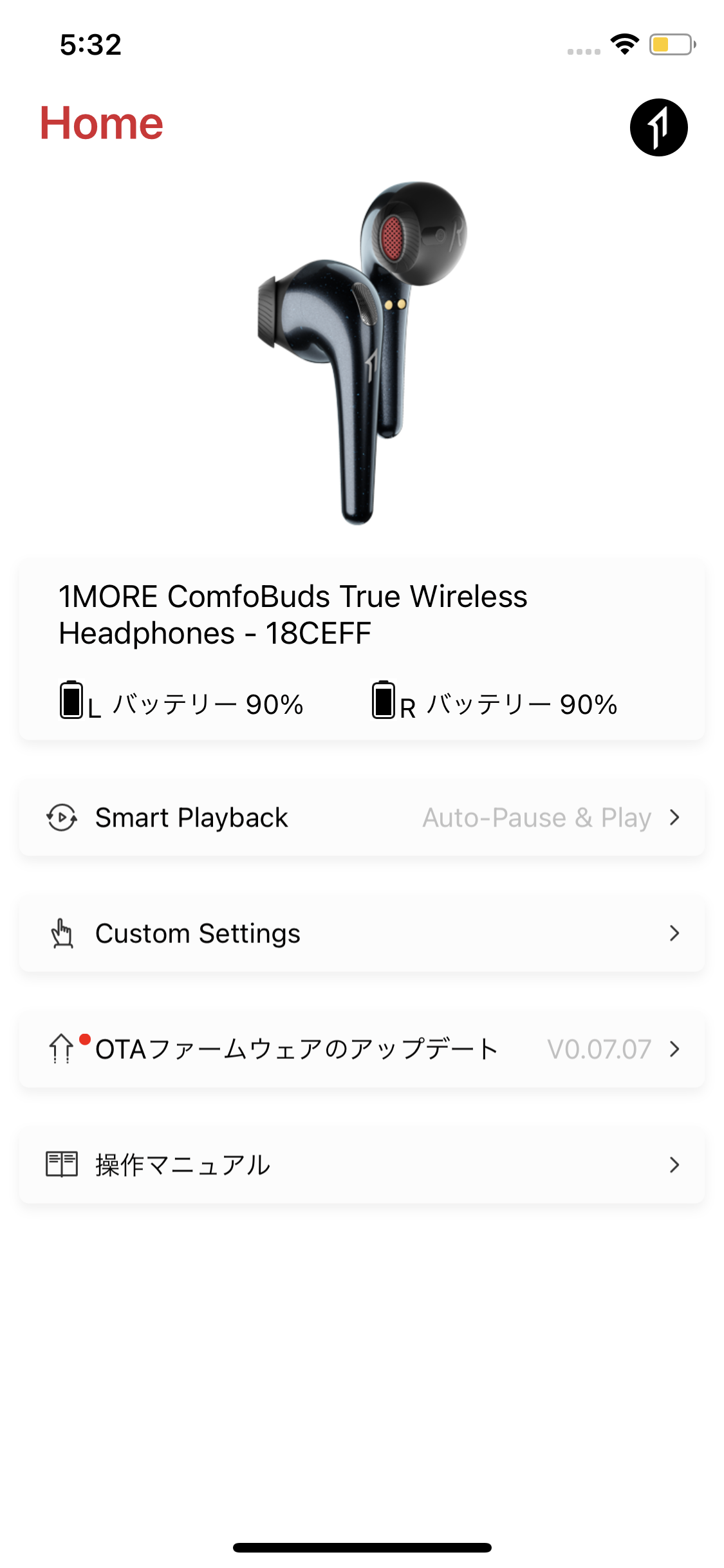Tap the 1MORE logo button
This screenshot has width=724, height=1568.
coord(658,127)
